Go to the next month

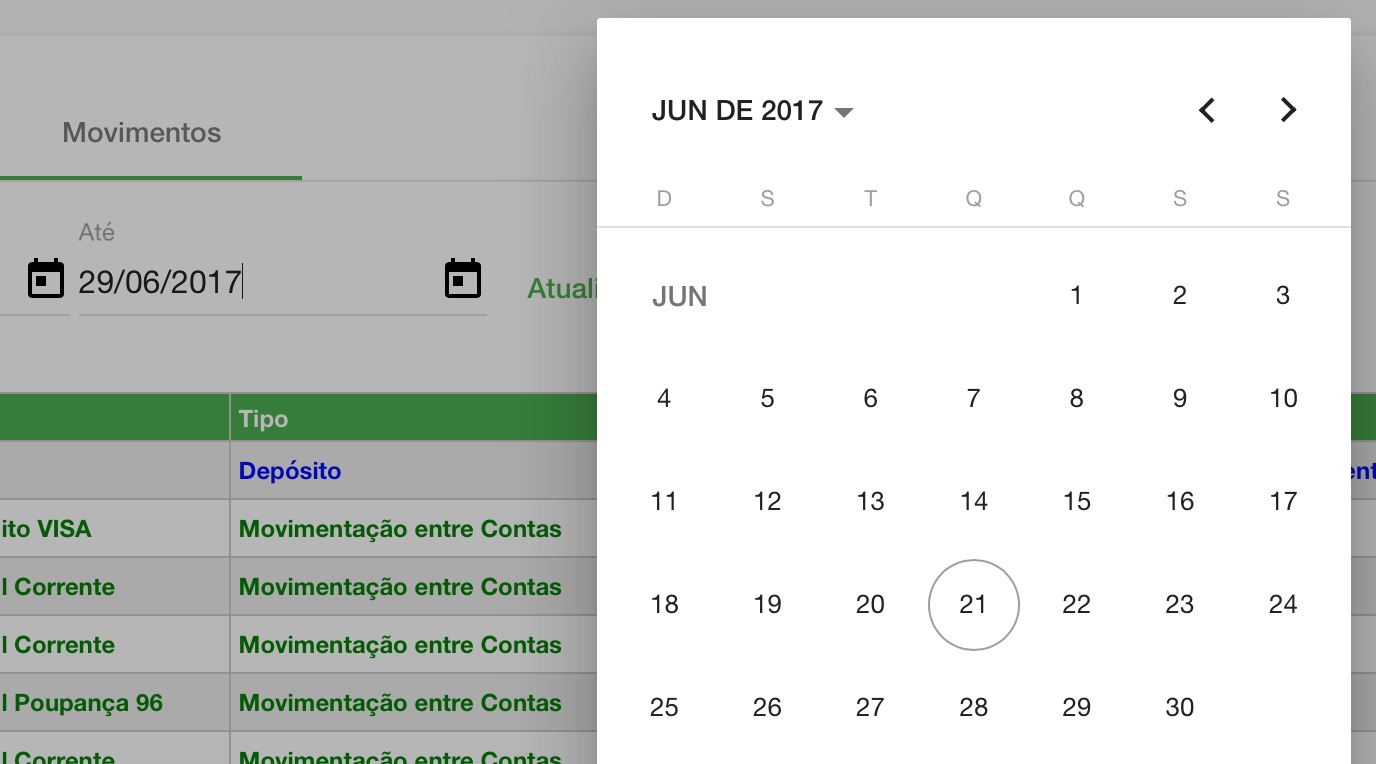click(x=1288, y=110)
